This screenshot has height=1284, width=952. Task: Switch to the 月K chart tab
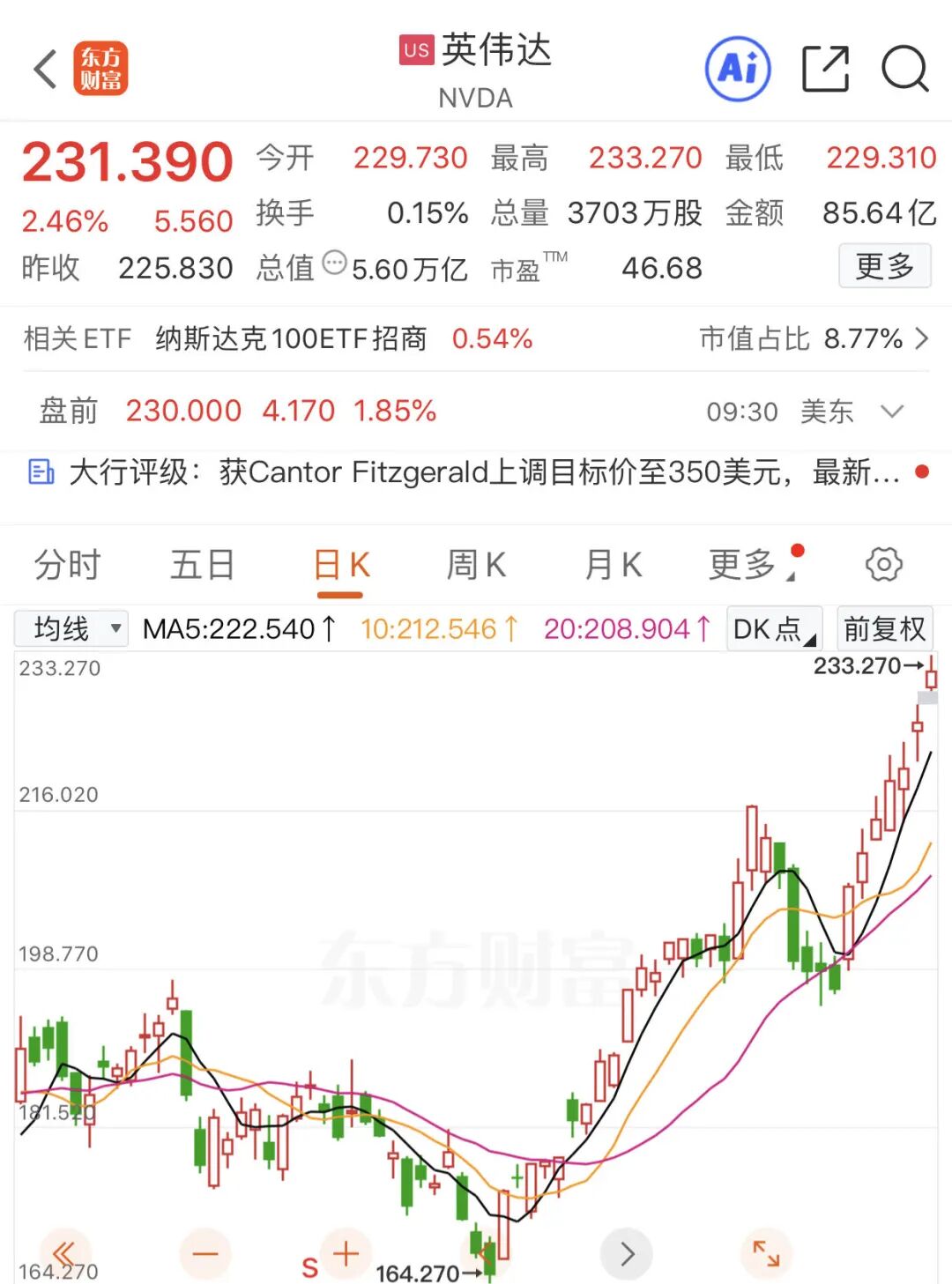[613, 565]
